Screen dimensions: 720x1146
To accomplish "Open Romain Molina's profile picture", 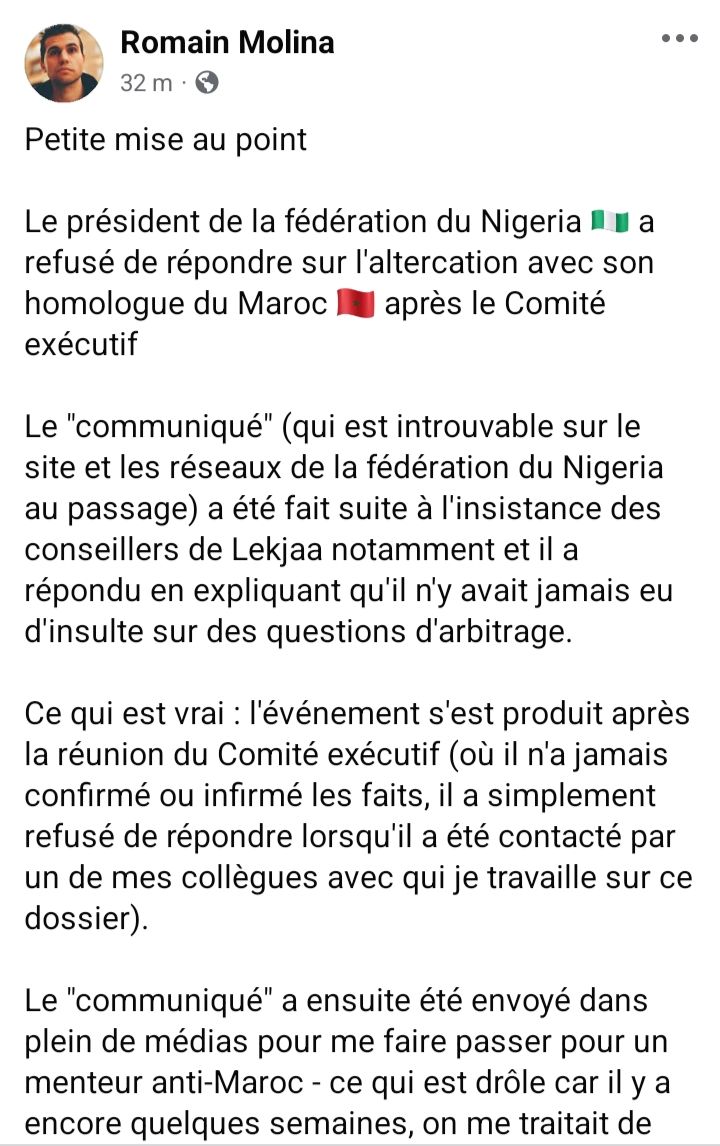I will [64, 62].
